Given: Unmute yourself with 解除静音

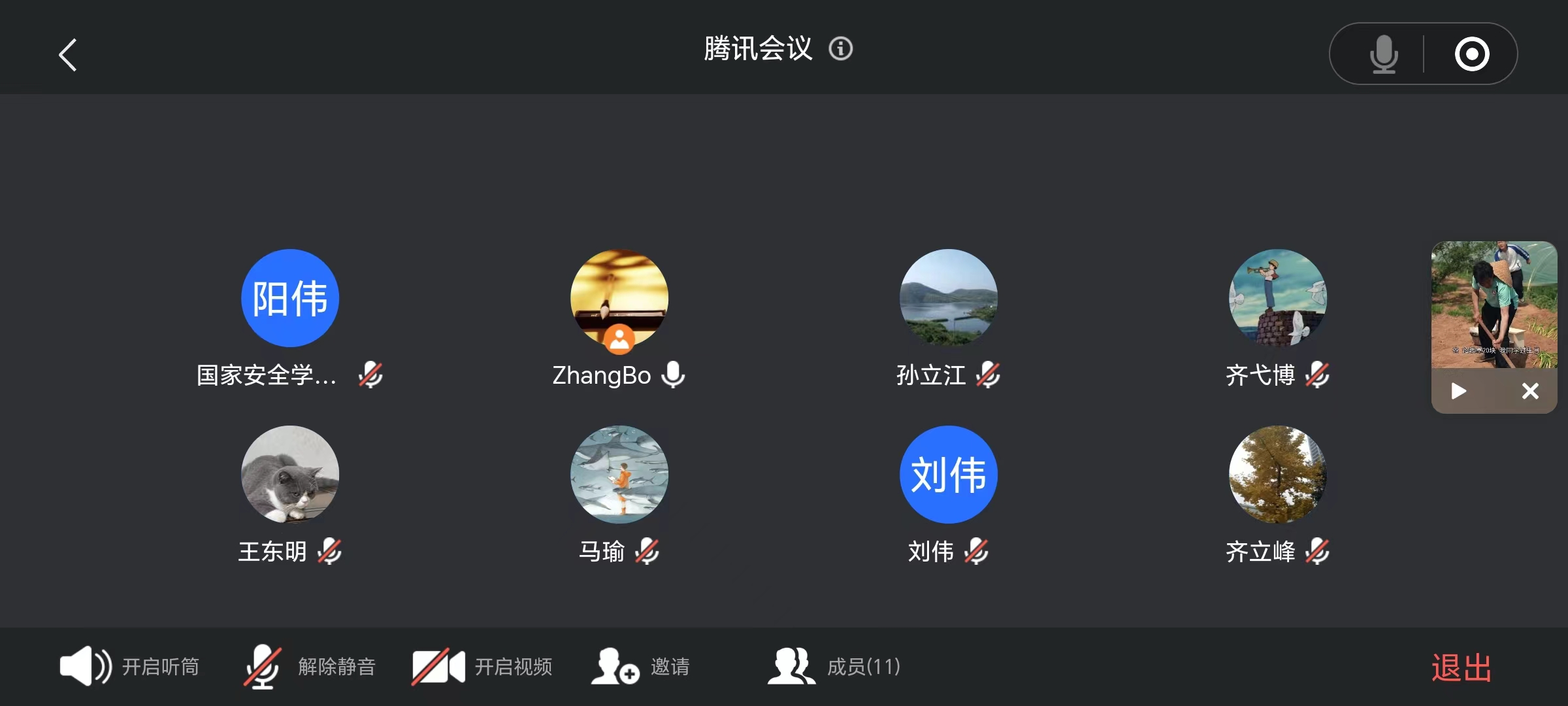Looking at the screenshot, I should pyautogui.click(x=310, y=666).
